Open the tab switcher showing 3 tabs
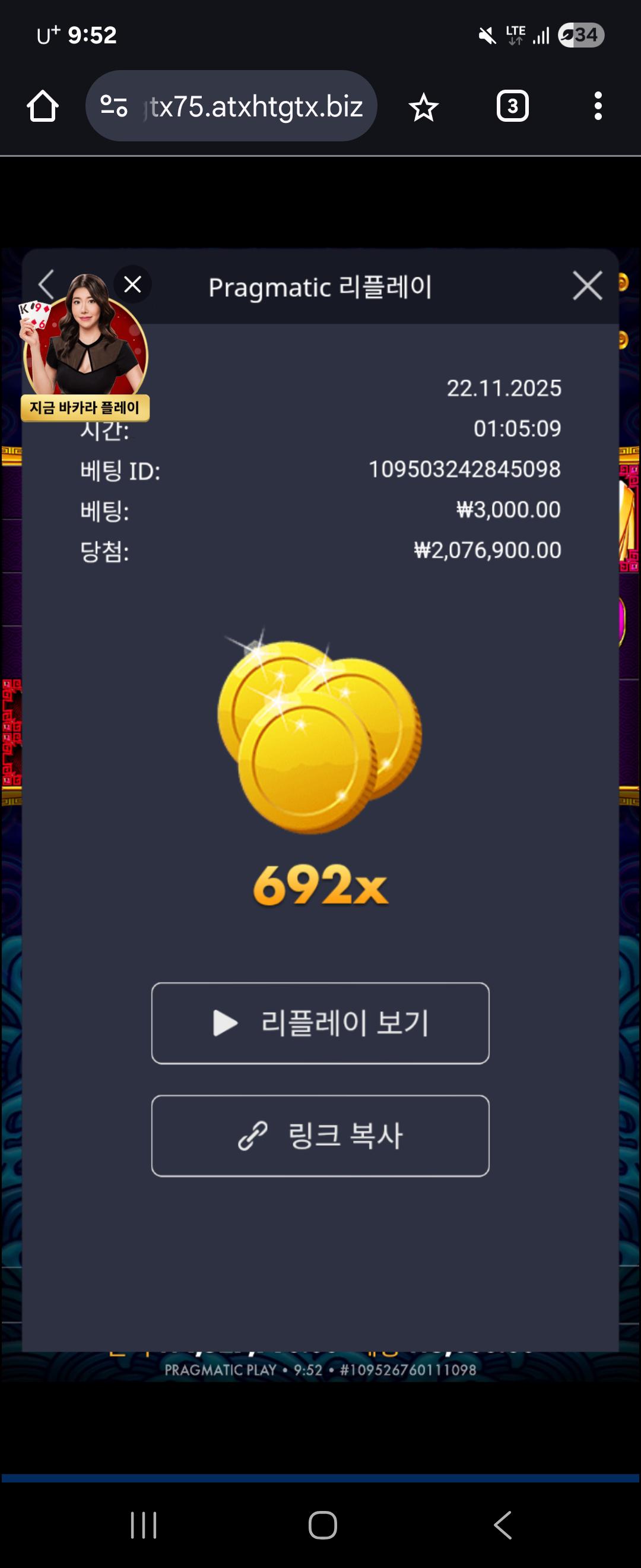Viewport: 641px width, 1568px height. click(512, 106)
